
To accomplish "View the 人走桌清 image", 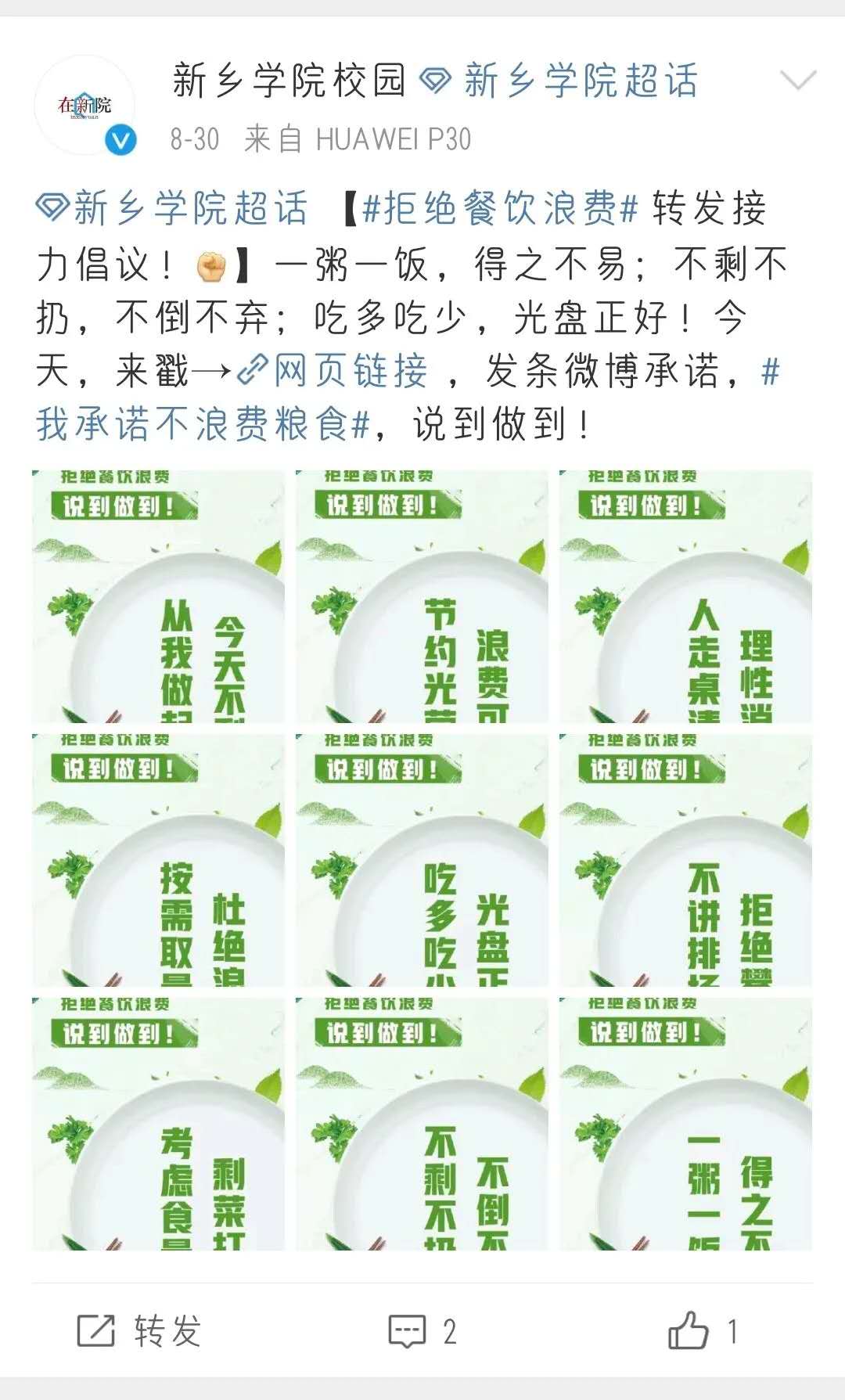I will (685, 596).
